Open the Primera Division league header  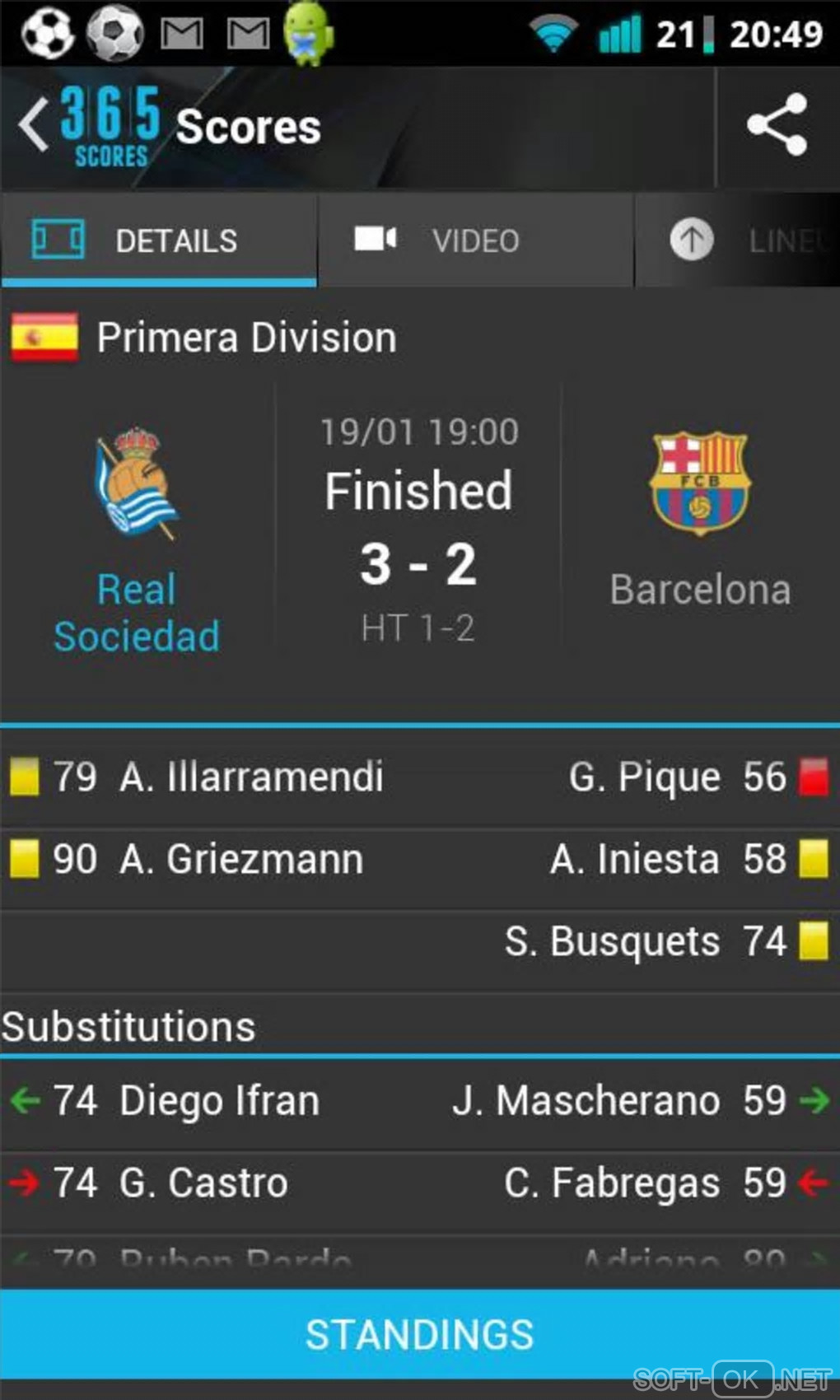(x=247, y=338)
